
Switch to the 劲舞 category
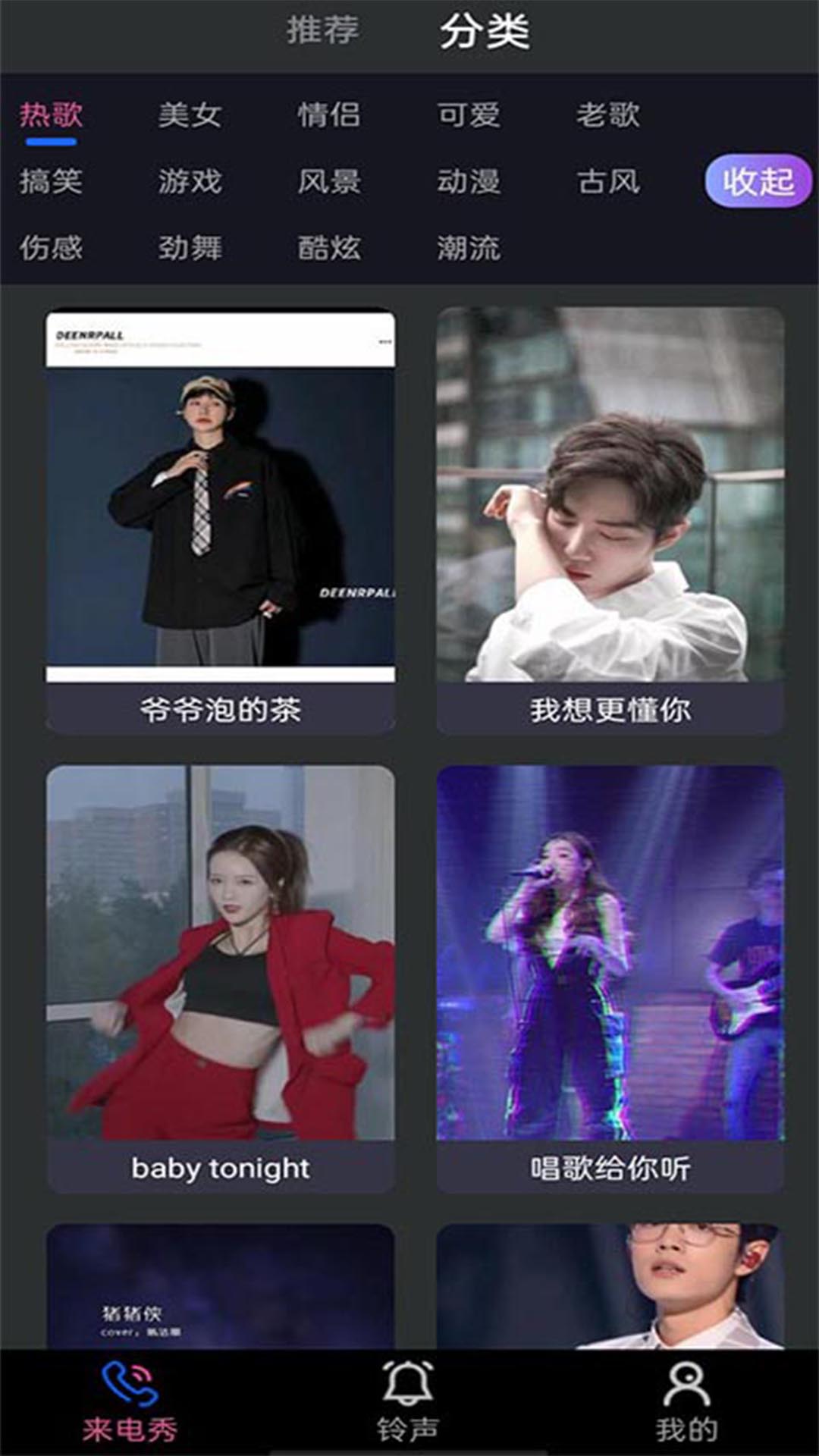click(x=190, y=248)
